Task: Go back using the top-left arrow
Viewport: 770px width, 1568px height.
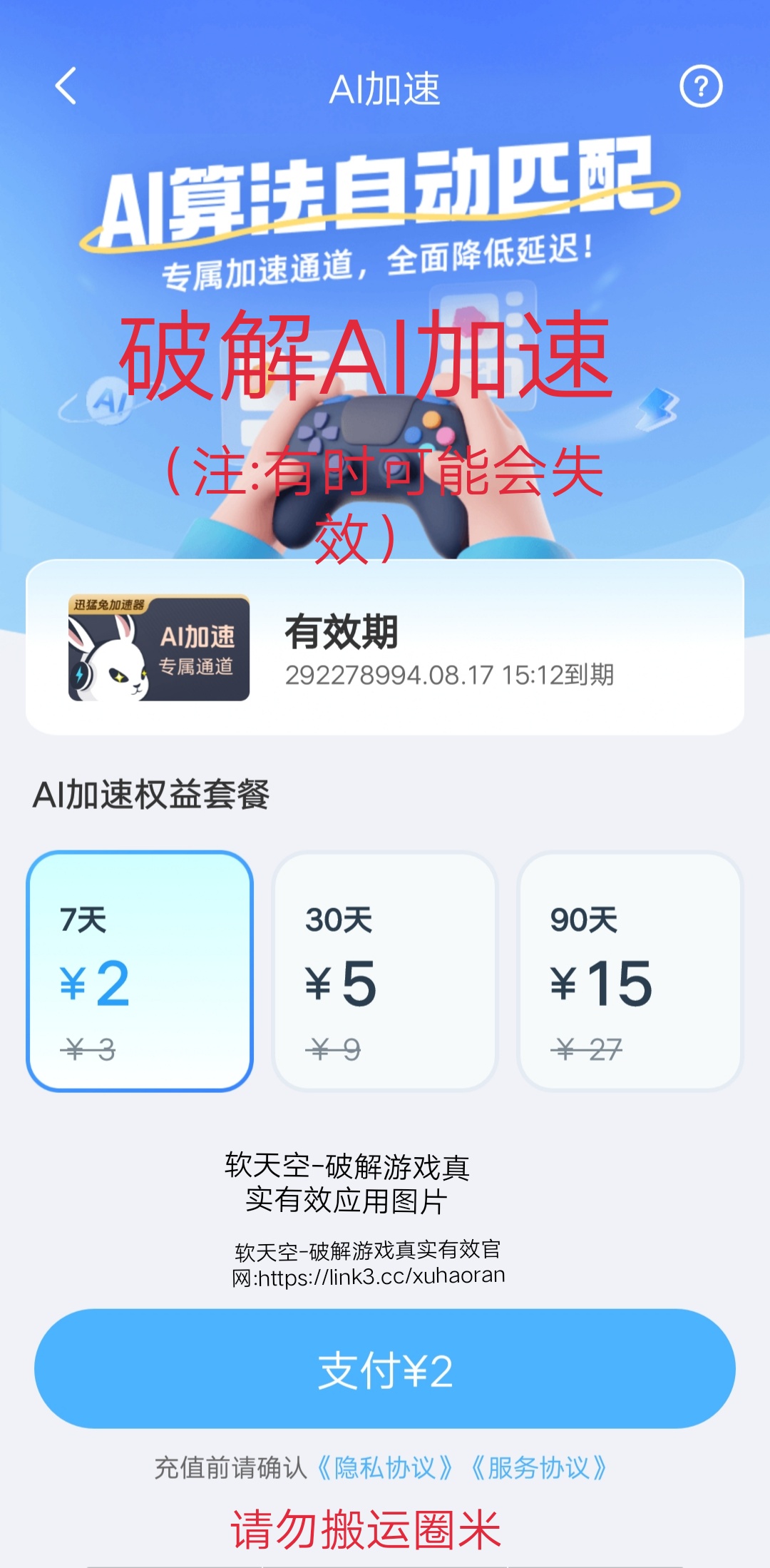Action: click(66, 86)
